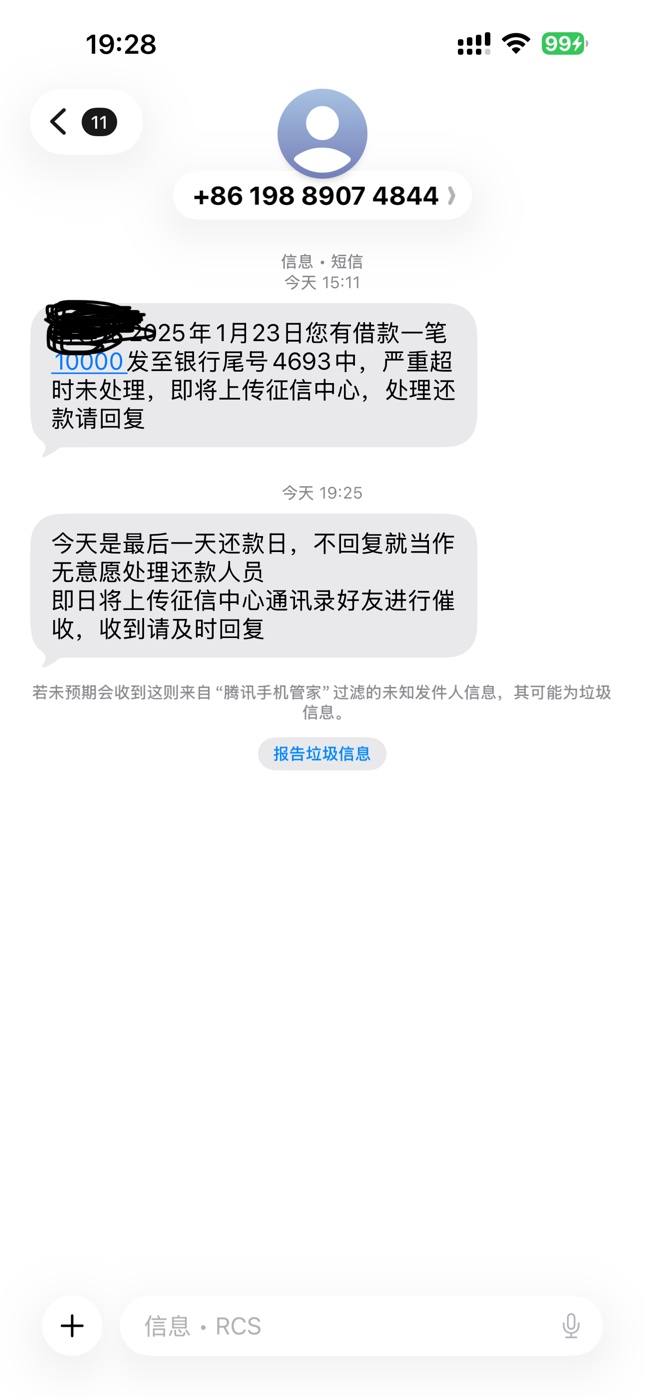Focus the 信息 · RCS message field

340,1326
